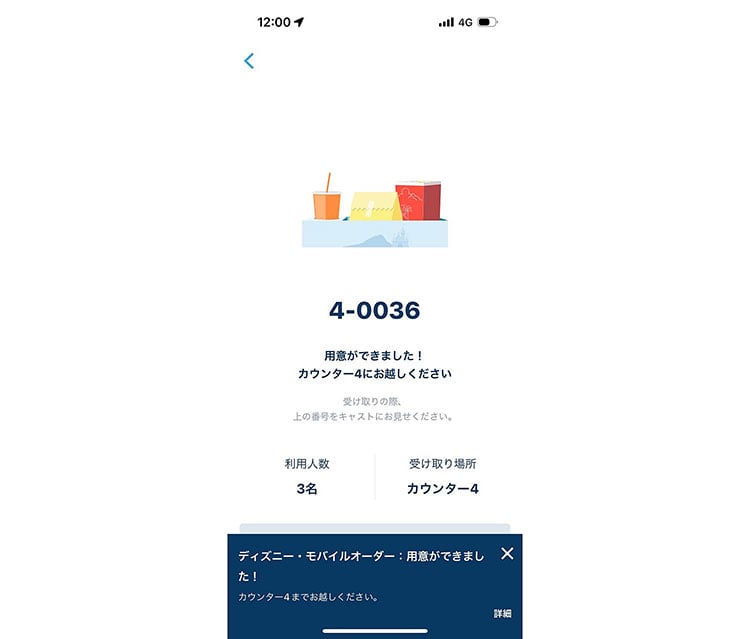Viewport: 750px width, 639px height.
Task: Go back using the top-left arrow
Action: (x=249, y=61)
